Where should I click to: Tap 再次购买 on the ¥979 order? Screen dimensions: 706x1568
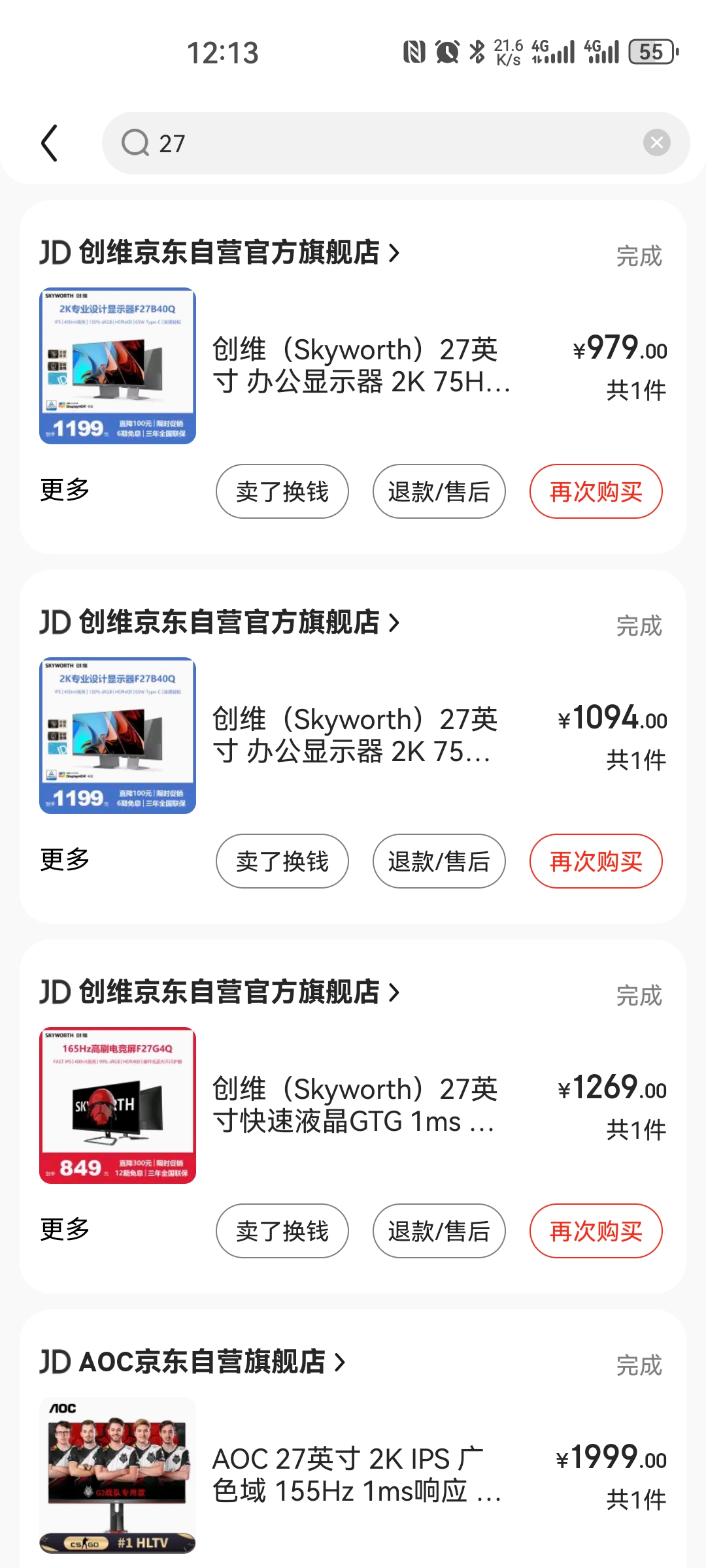(x=596, y=491)
